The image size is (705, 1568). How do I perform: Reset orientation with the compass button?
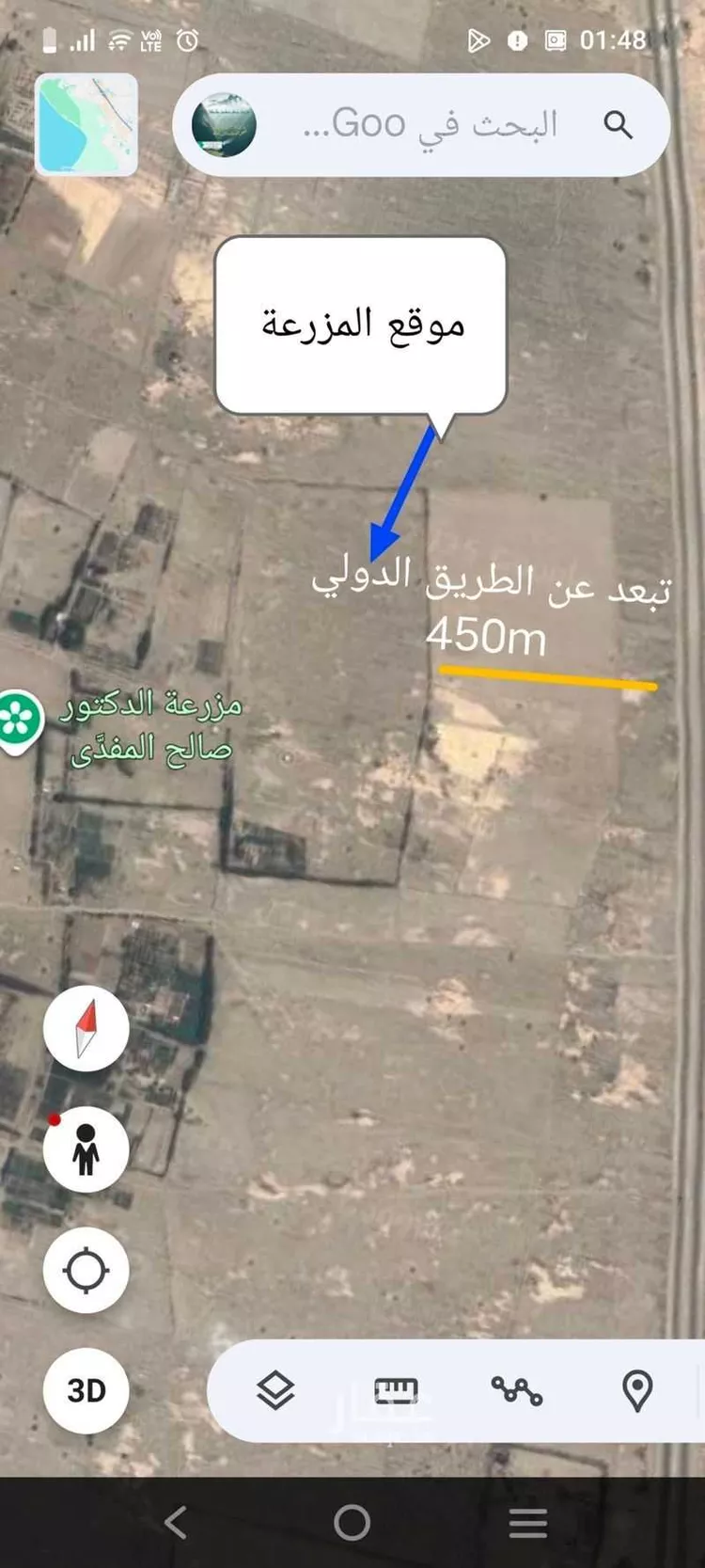point(86,1029)
